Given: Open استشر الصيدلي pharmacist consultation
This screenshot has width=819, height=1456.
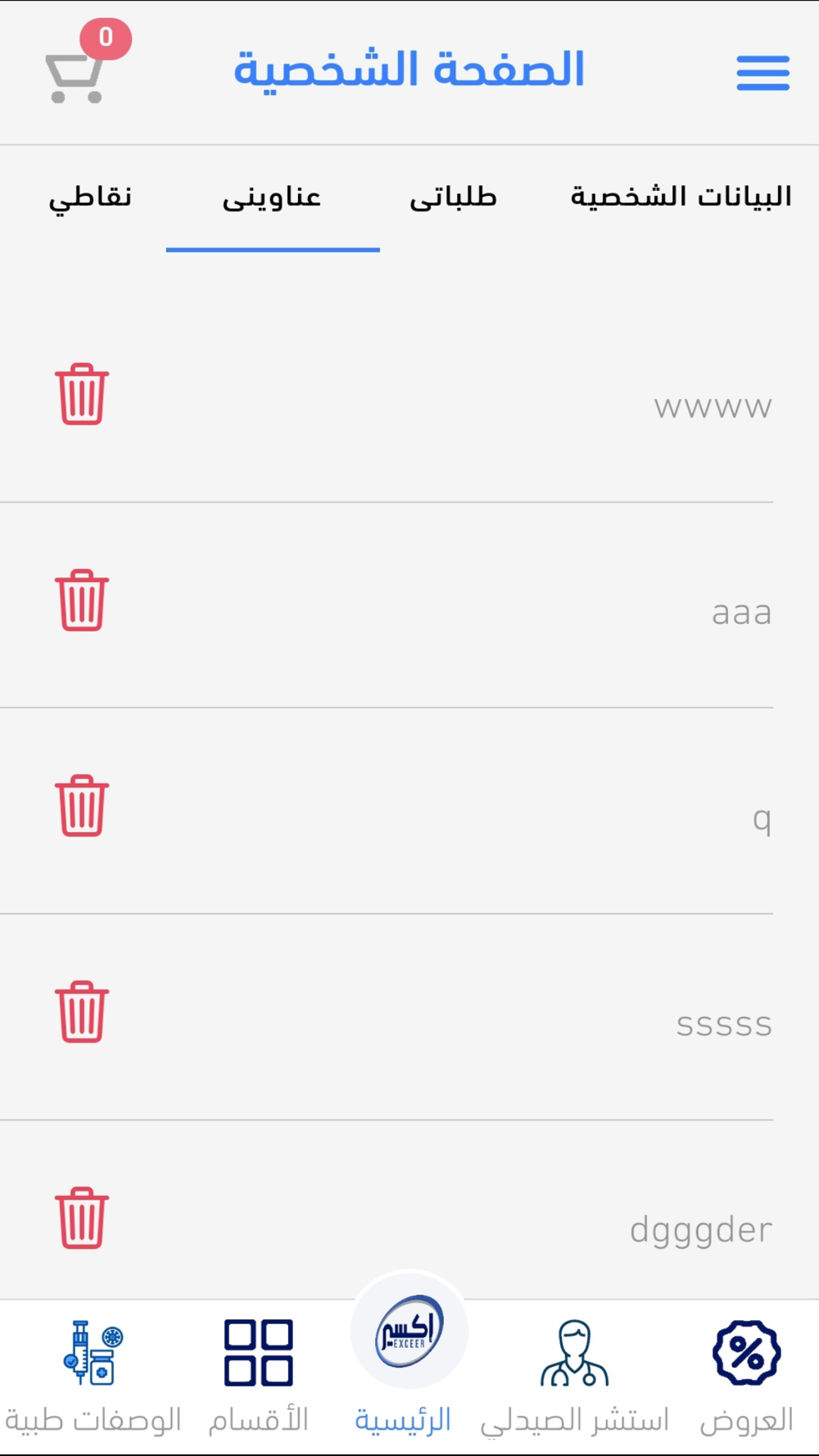Looking at the screenshot, I should pyautogui.click(x=574, y=1377).
